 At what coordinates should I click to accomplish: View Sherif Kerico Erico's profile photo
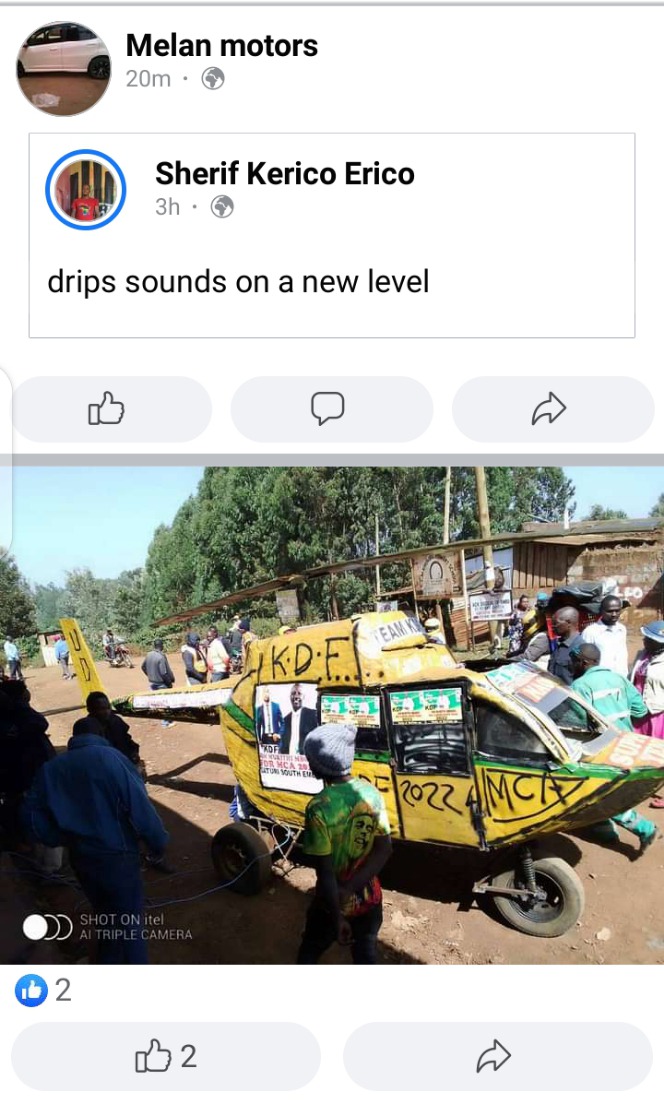tap(86, 190)
